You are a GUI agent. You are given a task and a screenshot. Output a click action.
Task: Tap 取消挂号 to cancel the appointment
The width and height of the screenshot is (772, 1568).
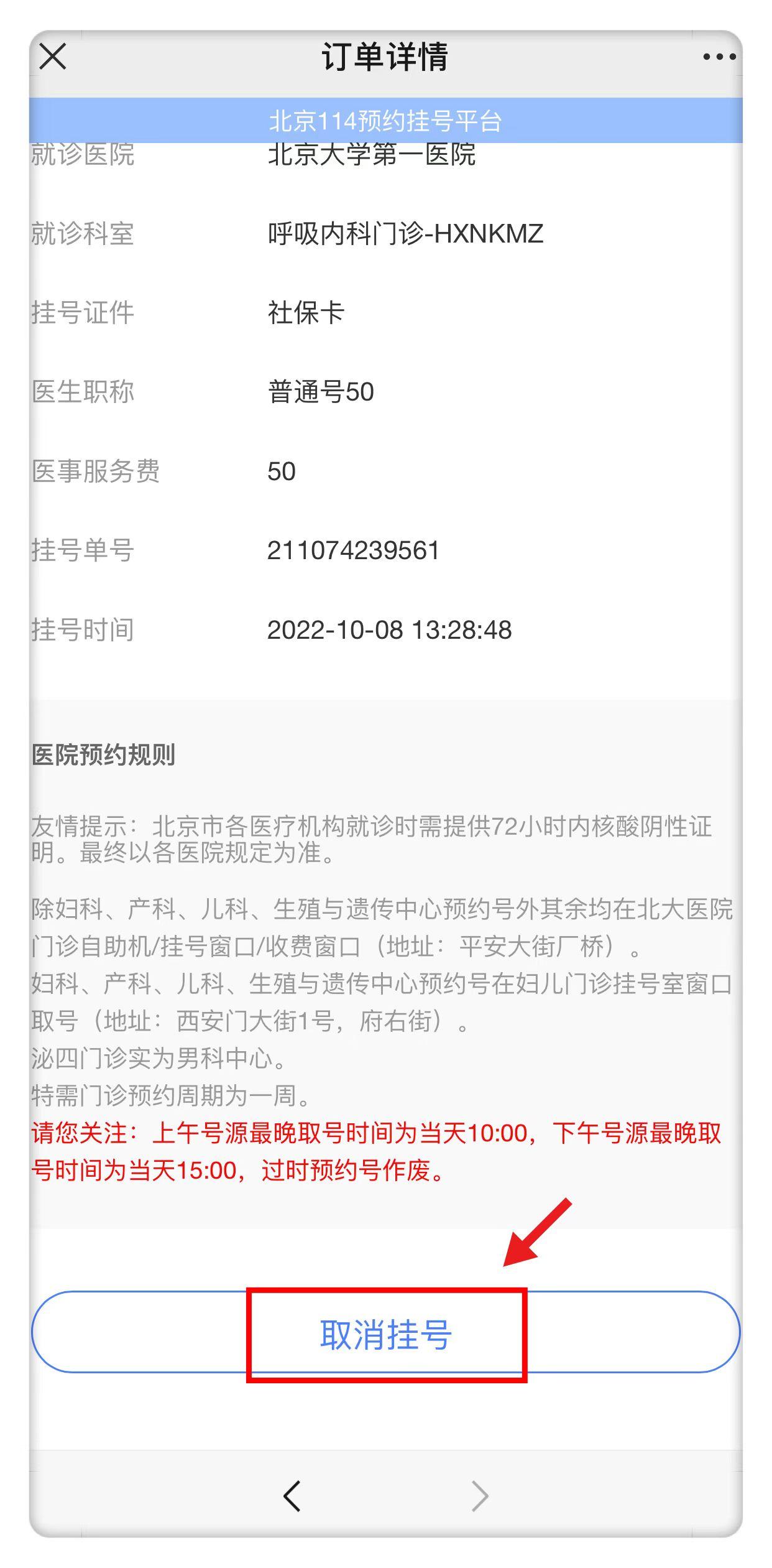385,1334
